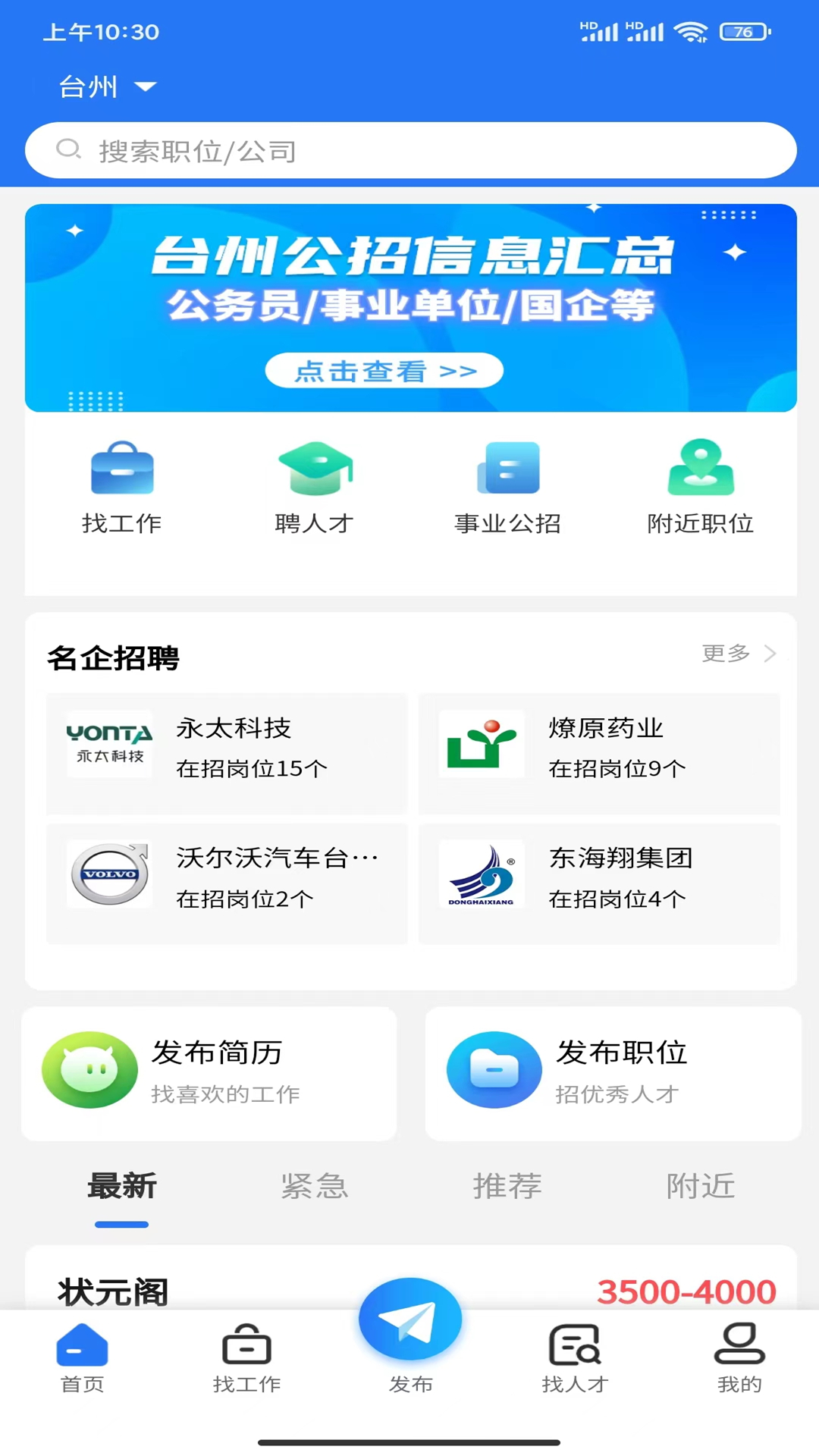This screenshot has height=1456, width=819.
Task: Switch to the 紧急 tab
Action: click(x=314, y=1186)
